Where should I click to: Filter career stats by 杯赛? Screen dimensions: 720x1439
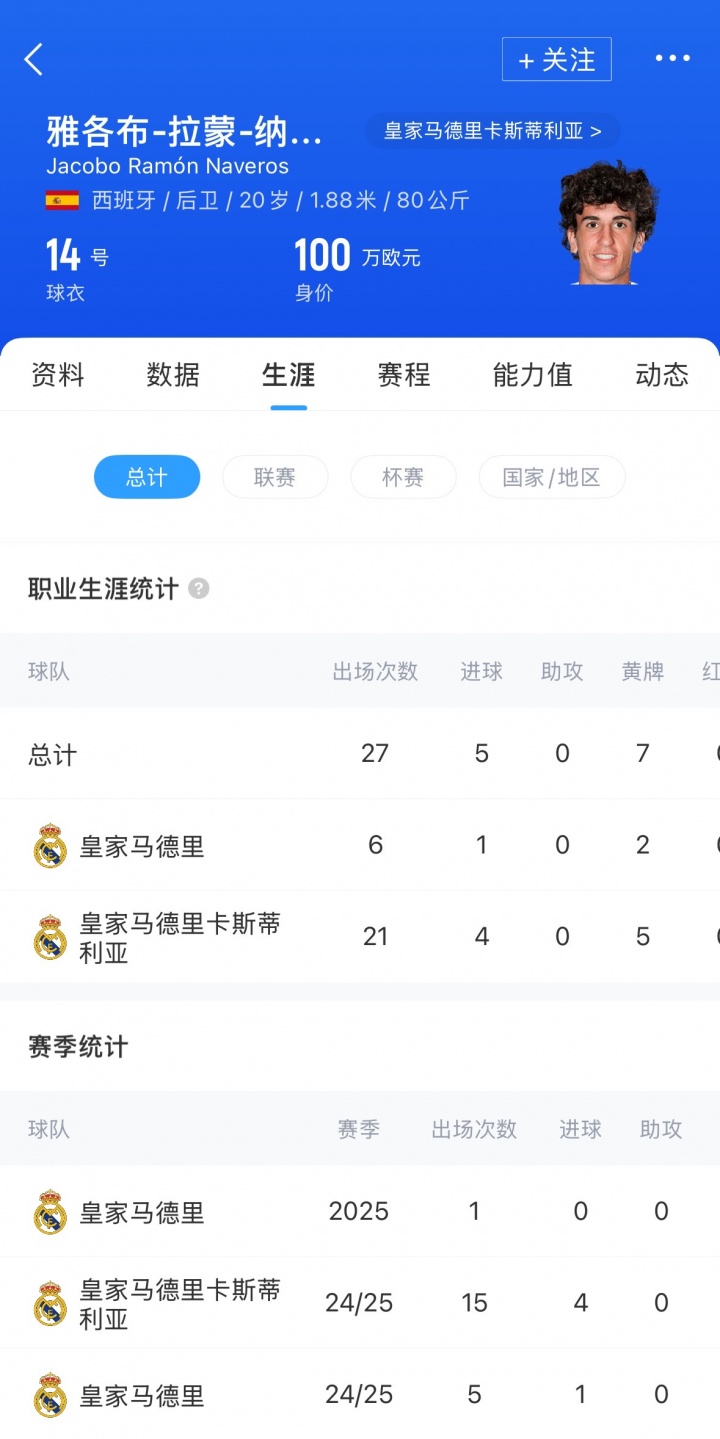(x=402, y=477)
